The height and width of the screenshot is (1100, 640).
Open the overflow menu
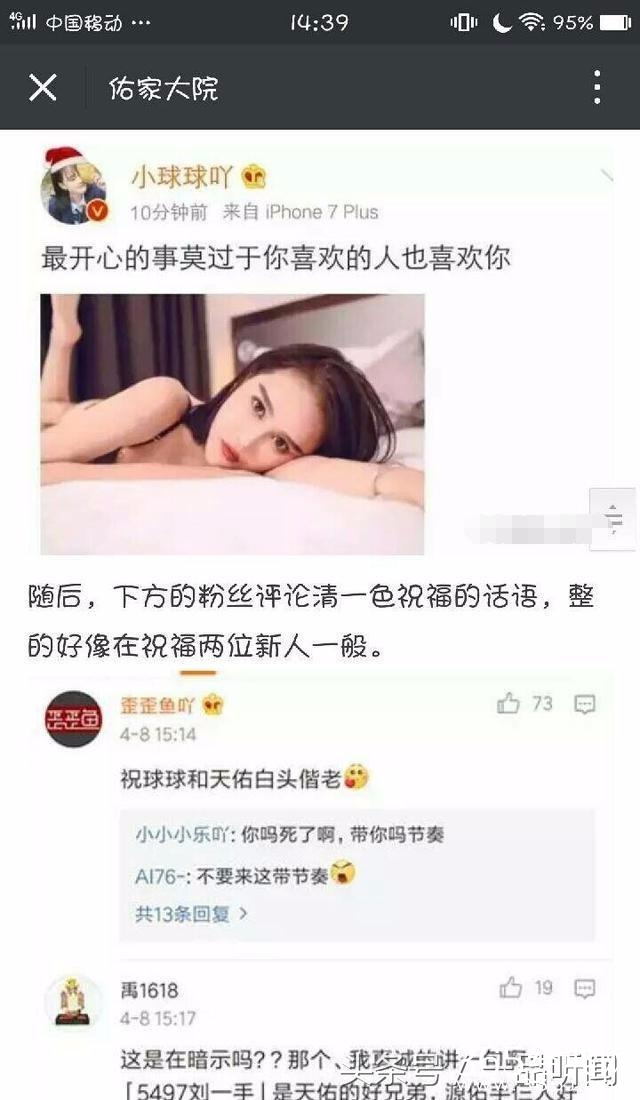[x=597, y=88]
